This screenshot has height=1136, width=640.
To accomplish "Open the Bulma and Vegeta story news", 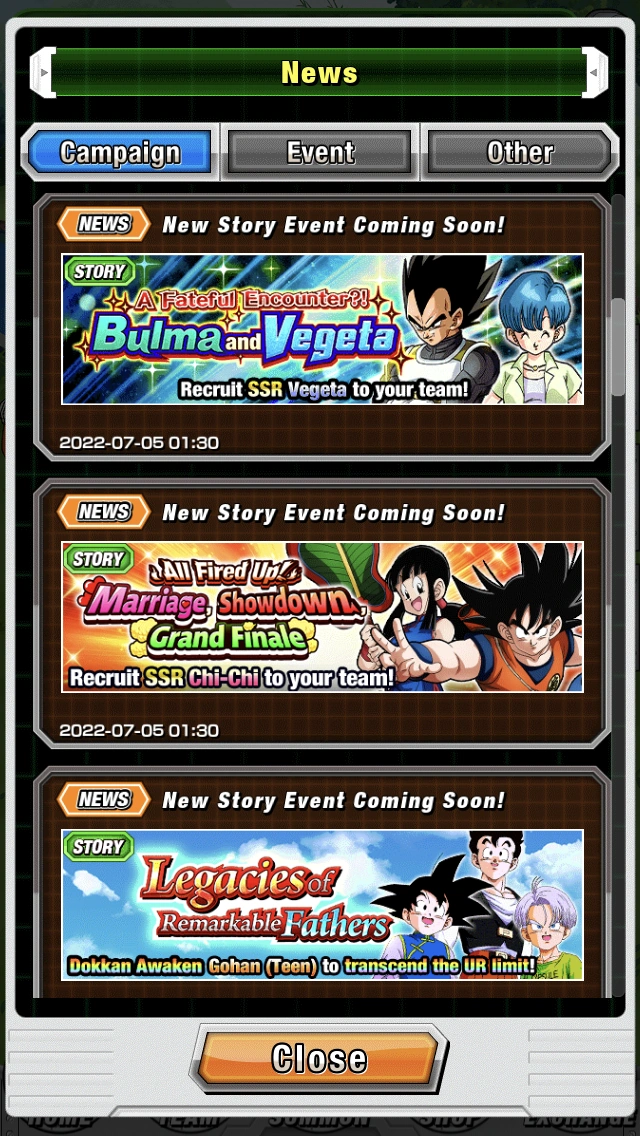I will click(322, 329).
